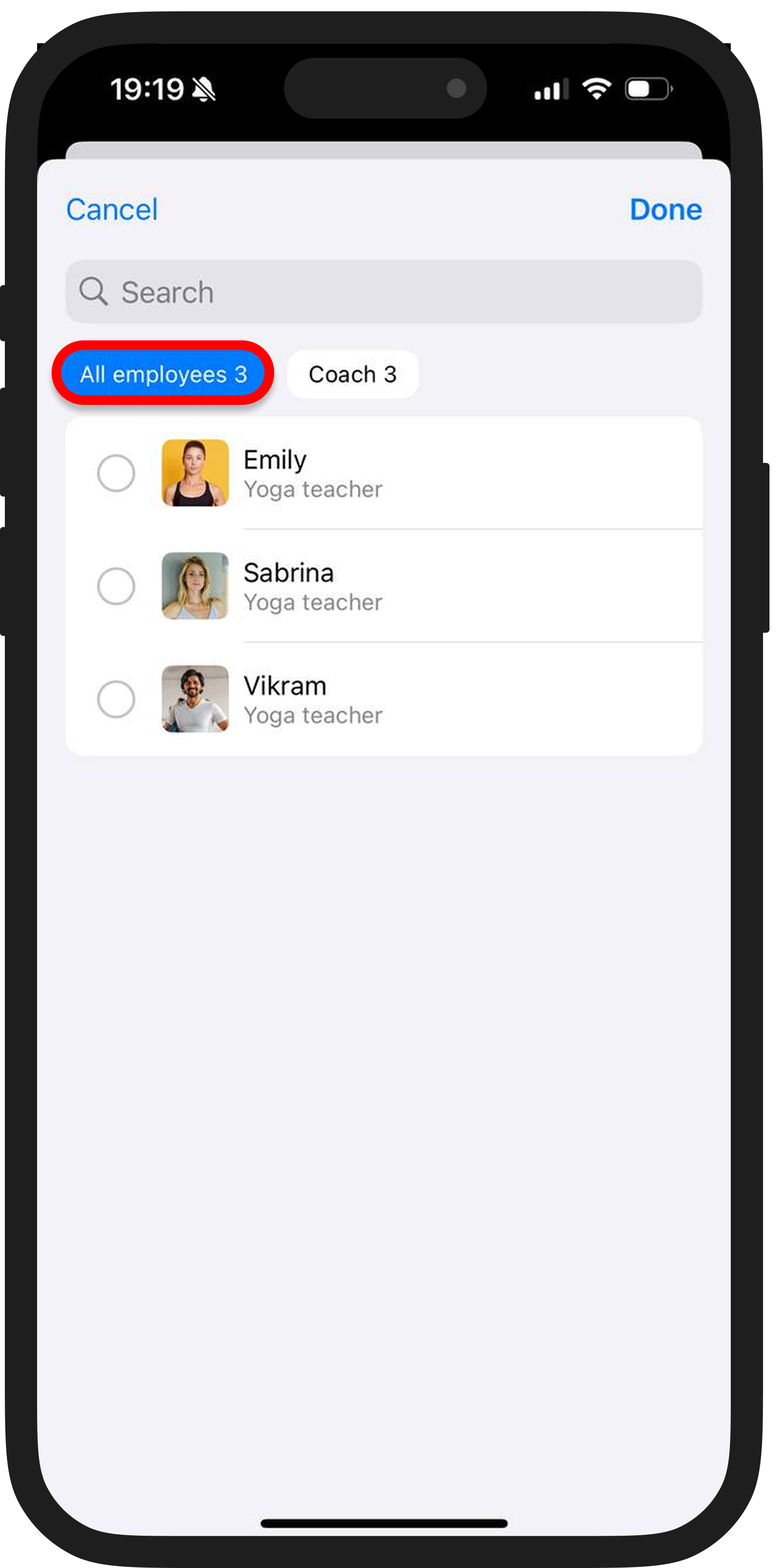Image resolution: width=784 pixels, height=1568 pixels.
Task: Confirm selection with Done
Action: [x=665, y=209]
